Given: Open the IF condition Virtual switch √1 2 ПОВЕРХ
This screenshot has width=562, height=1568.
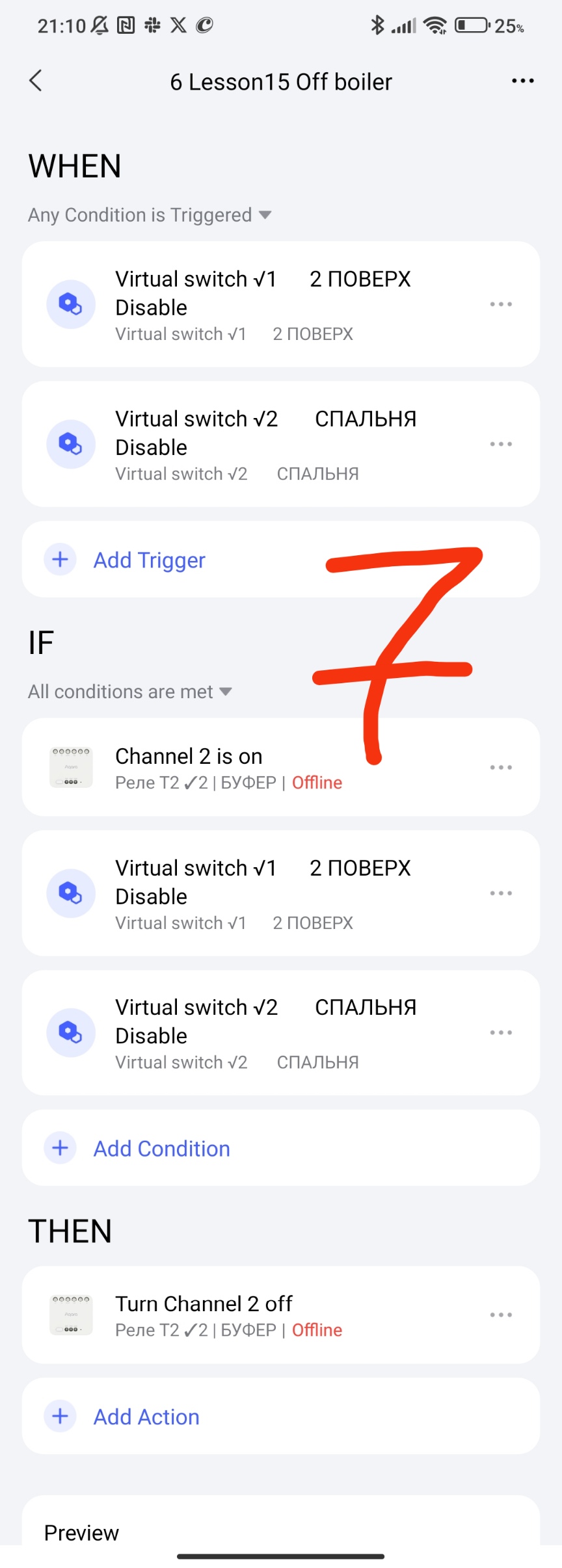Looking at the screenshot, I should (260, 893).
